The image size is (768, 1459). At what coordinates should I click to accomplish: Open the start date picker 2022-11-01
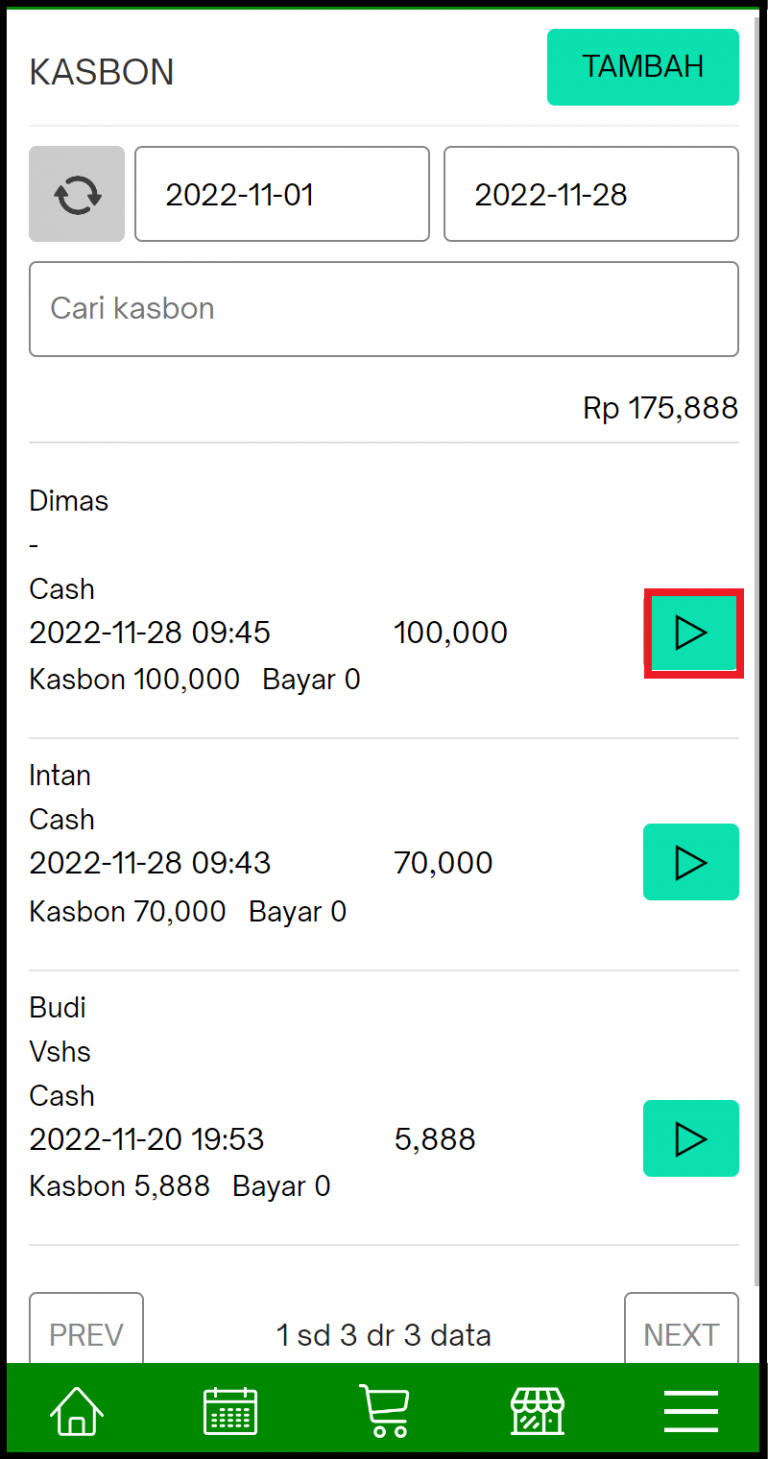pos(281,193)
